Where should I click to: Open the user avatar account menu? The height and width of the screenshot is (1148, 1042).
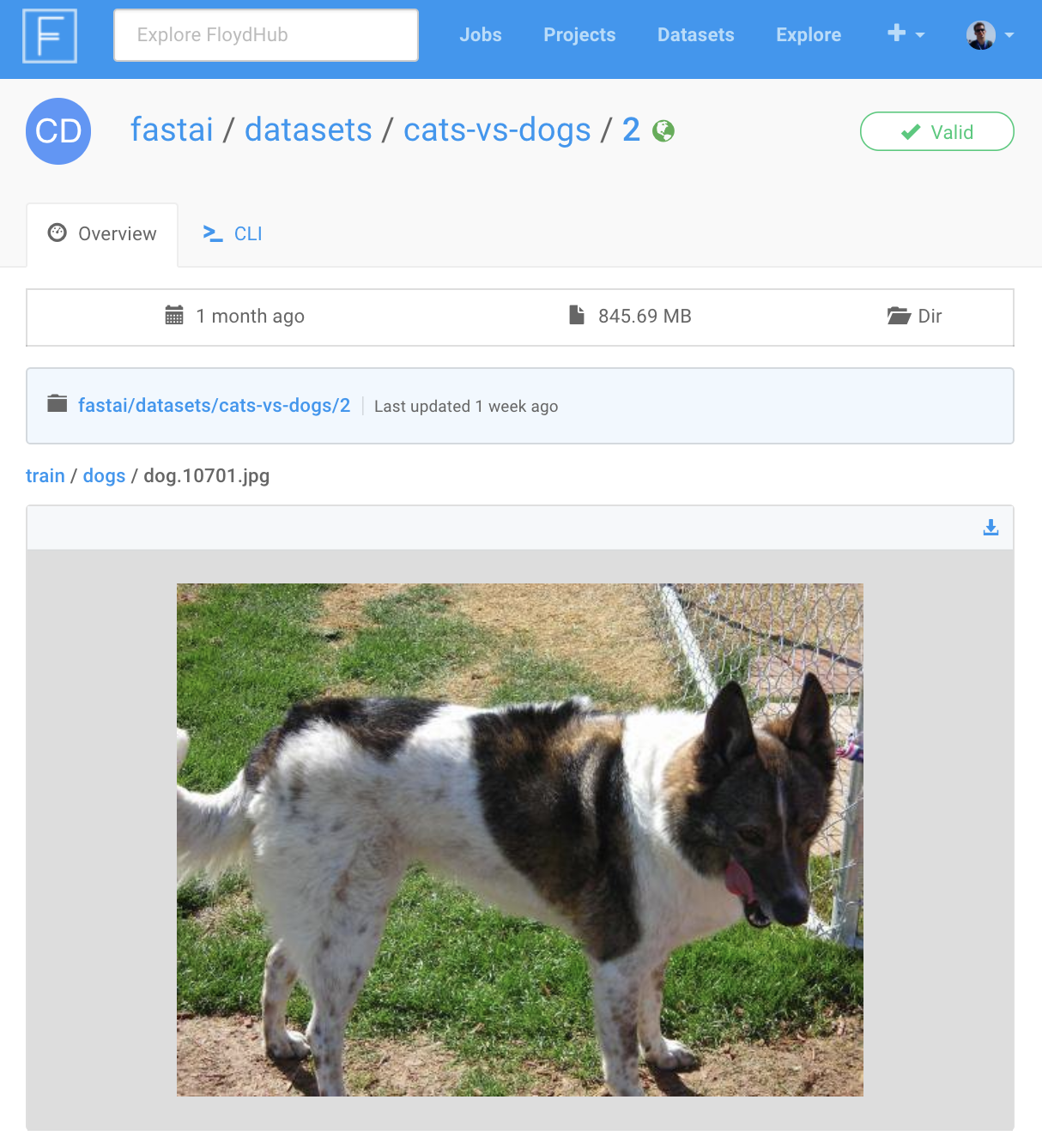click(989, 35)
